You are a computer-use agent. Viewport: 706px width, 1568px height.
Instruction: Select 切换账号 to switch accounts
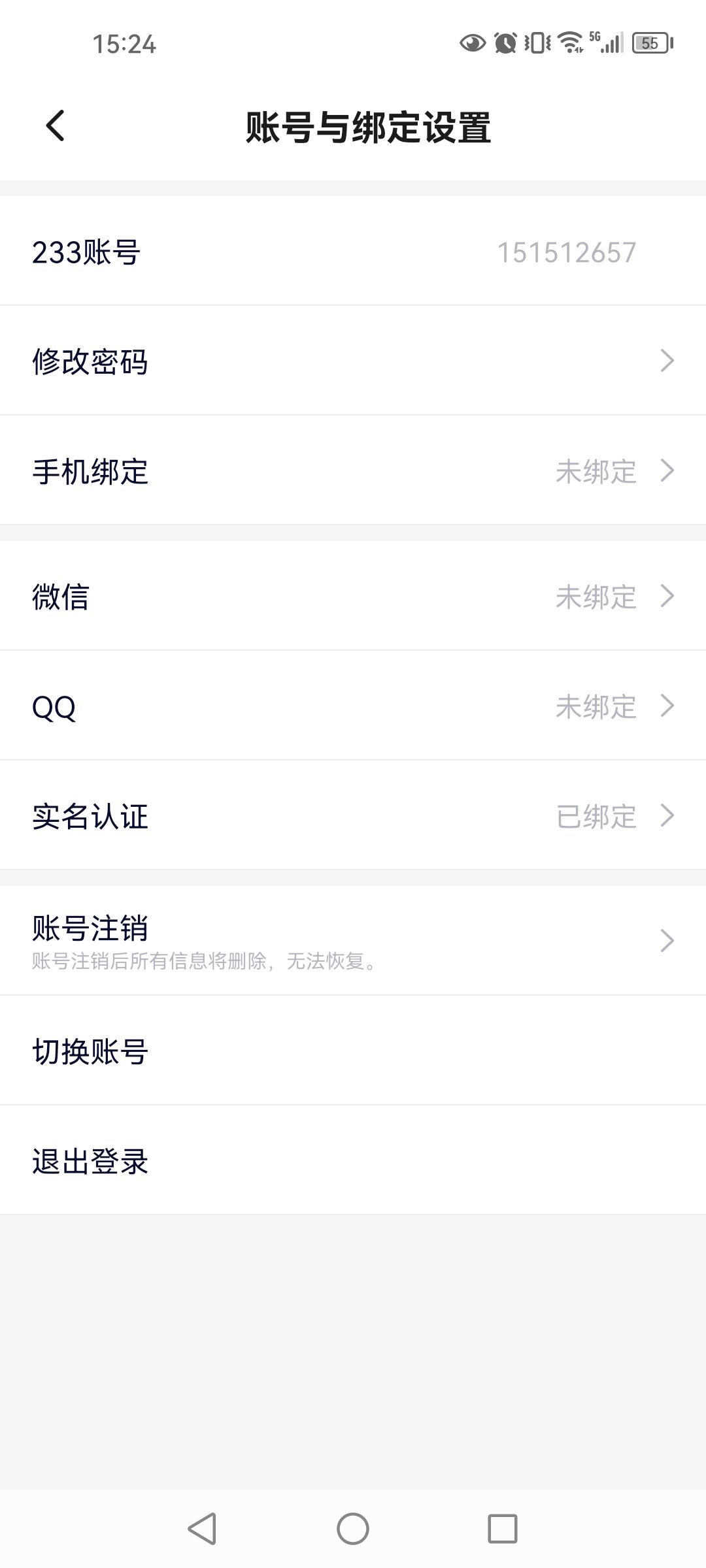point(353,1051)
